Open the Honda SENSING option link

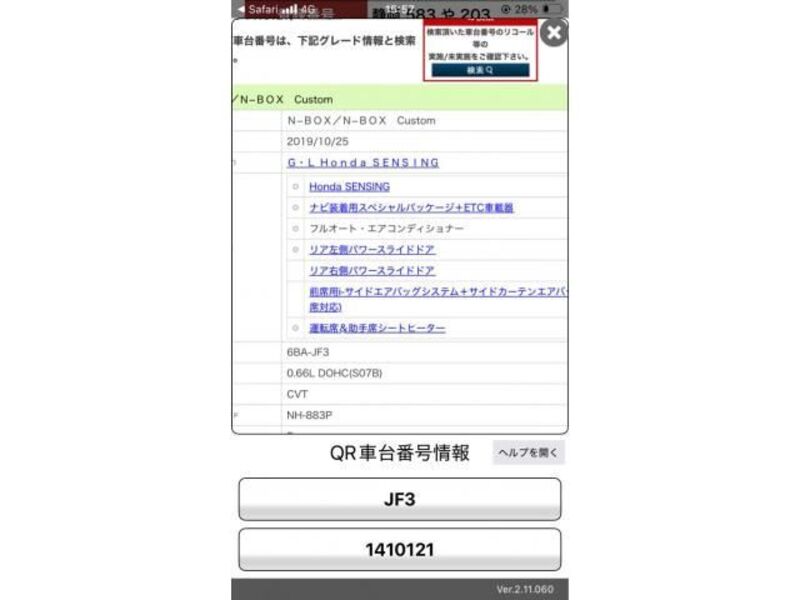tap(349, 187)
